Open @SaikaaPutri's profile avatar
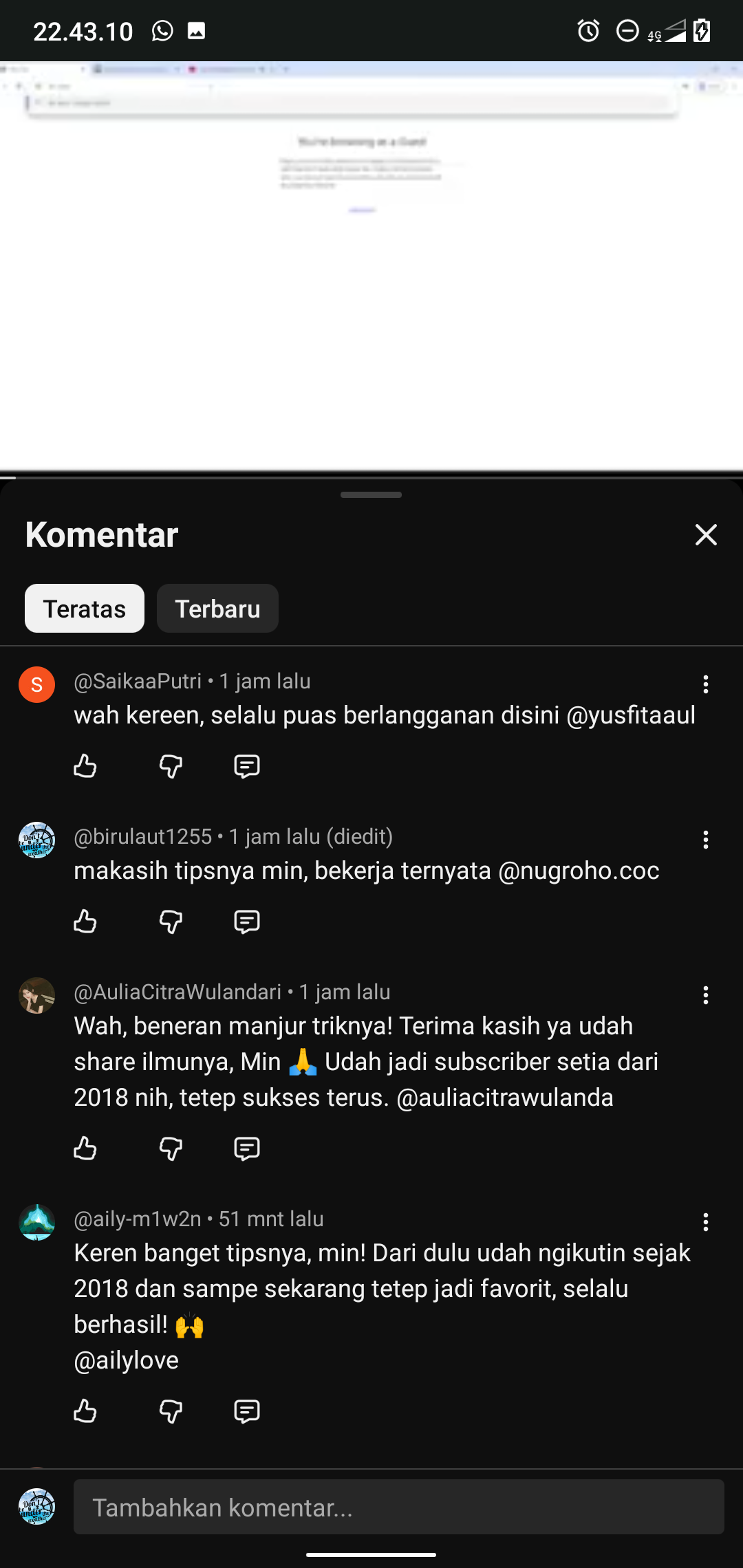The height and width of the screenshot is (1568, 743). (36, 684)
